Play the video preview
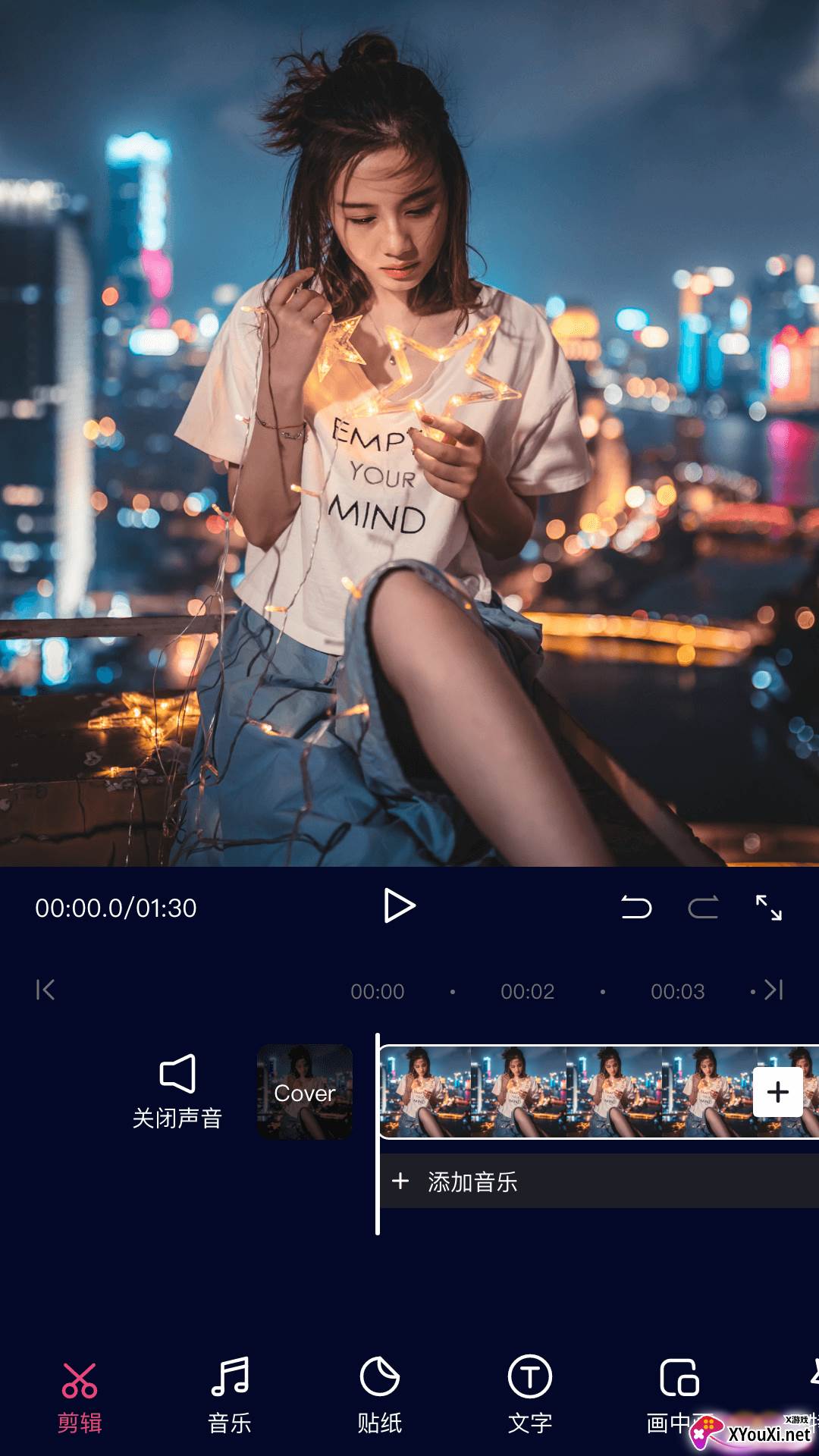This screenshot has height=1456, width=819. [400, 906]
